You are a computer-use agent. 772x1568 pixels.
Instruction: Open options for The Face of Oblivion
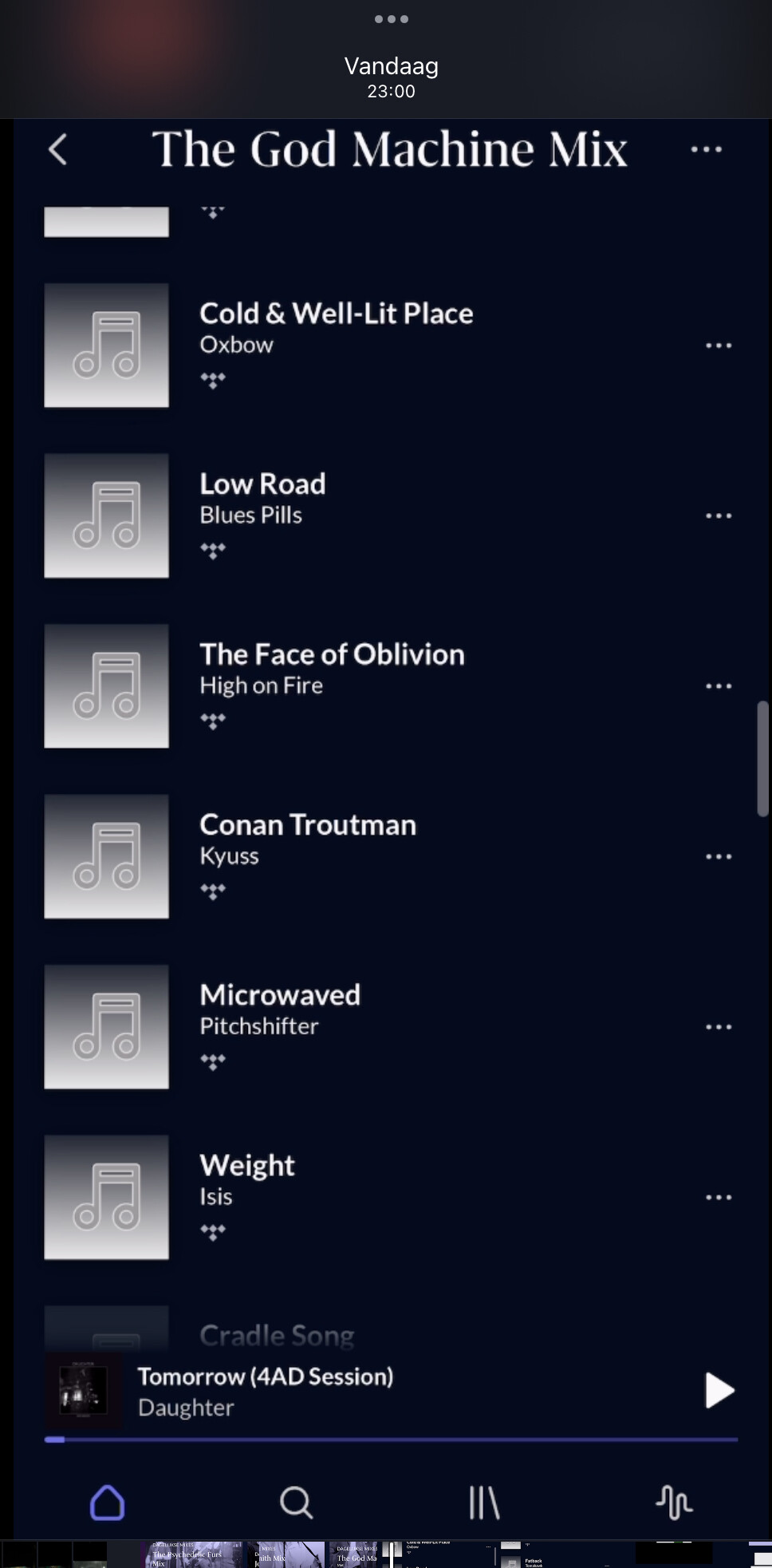719,686
